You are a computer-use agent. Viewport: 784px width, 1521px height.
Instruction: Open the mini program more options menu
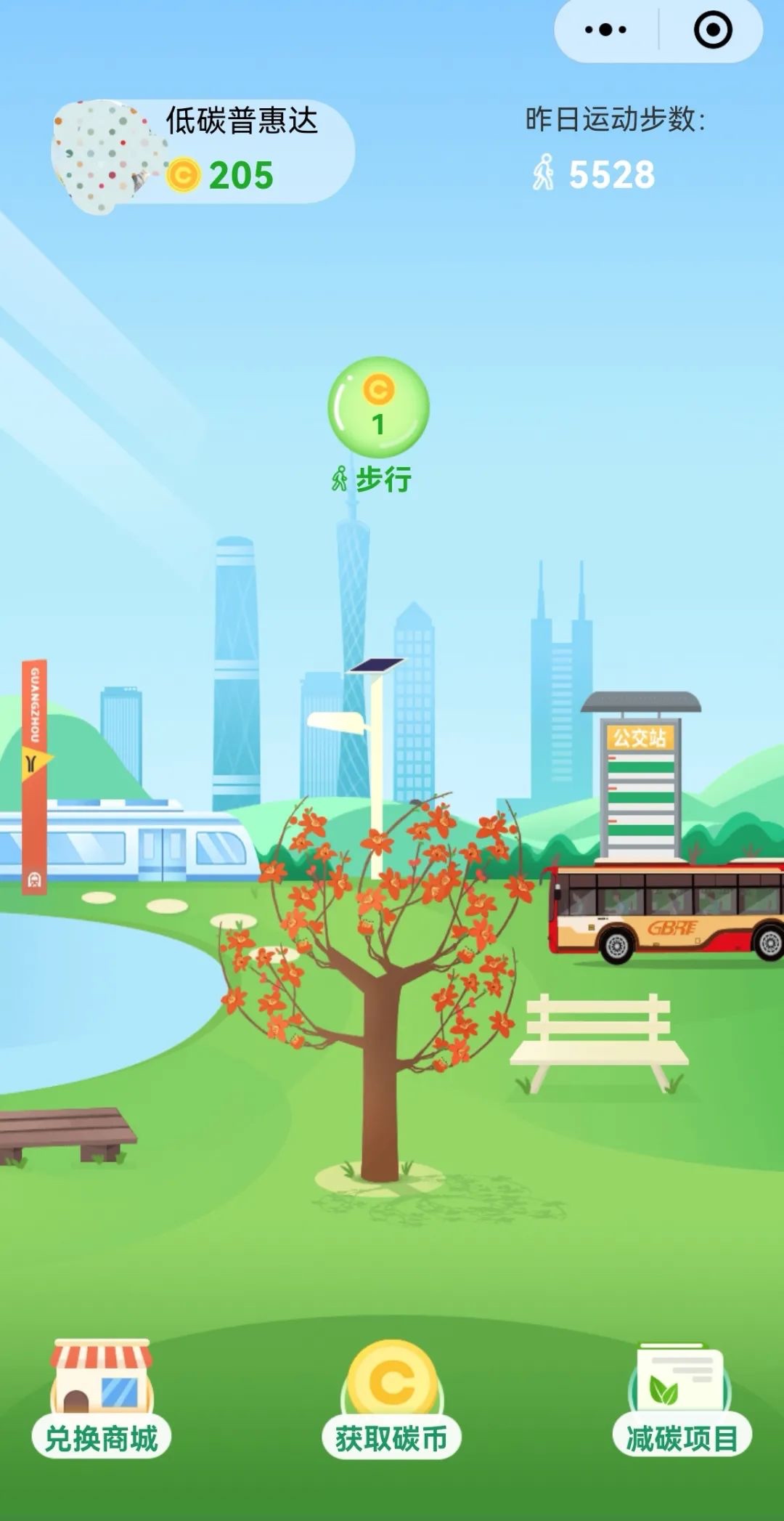[605, 31]
